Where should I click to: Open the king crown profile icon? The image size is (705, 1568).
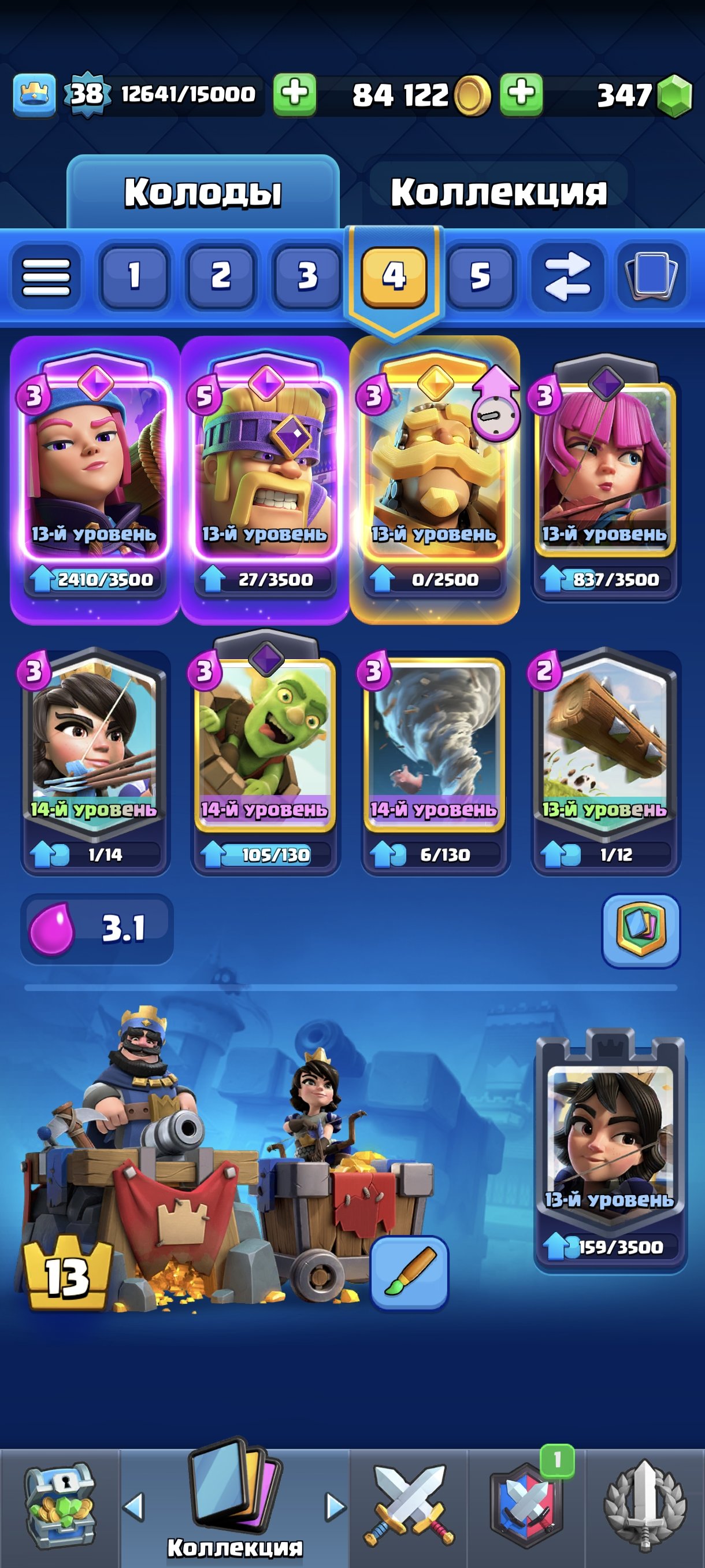[34, 95]
